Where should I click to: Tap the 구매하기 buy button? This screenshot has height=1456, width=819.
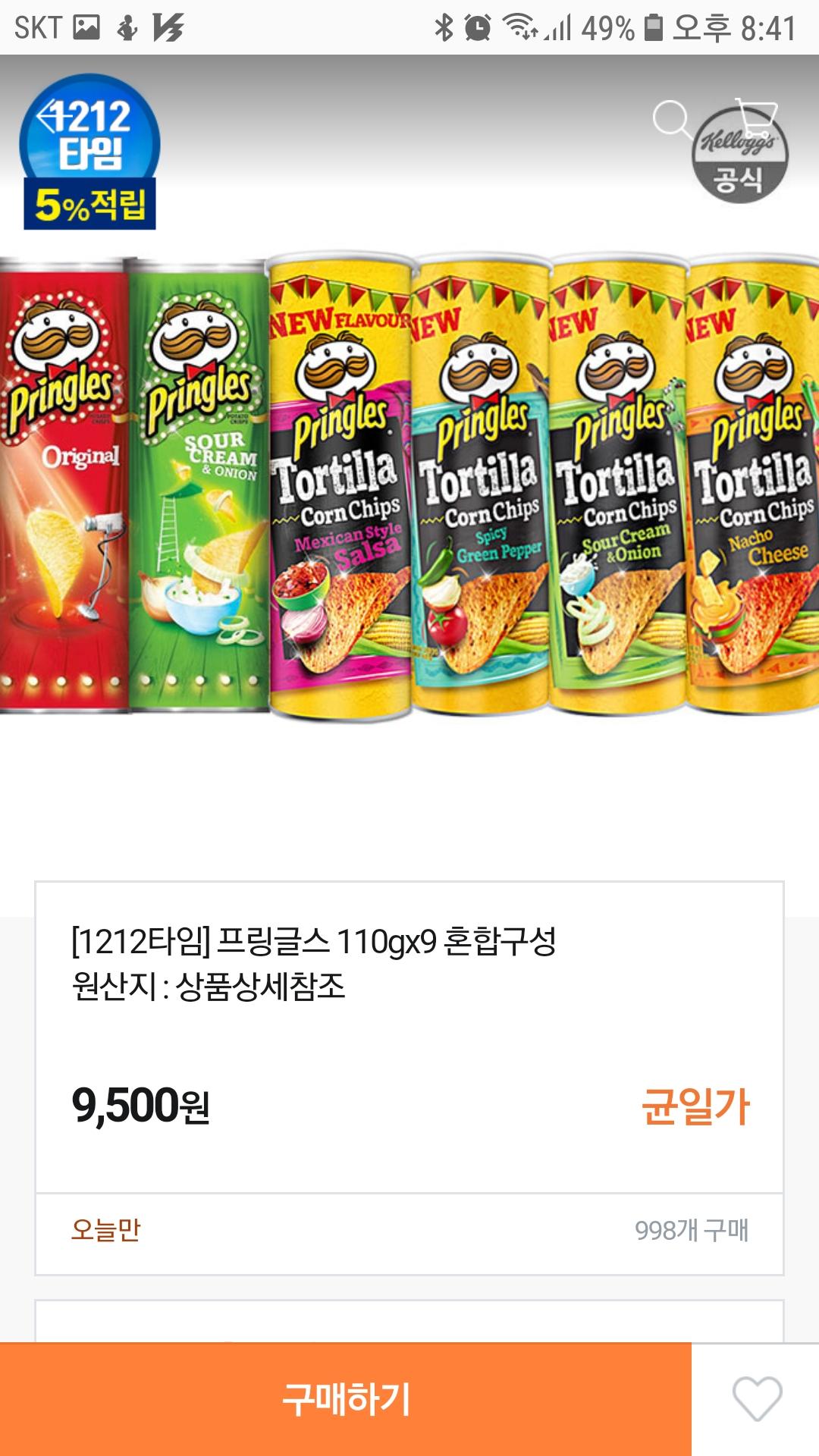pyautogui.click(x=346, y=1399)
